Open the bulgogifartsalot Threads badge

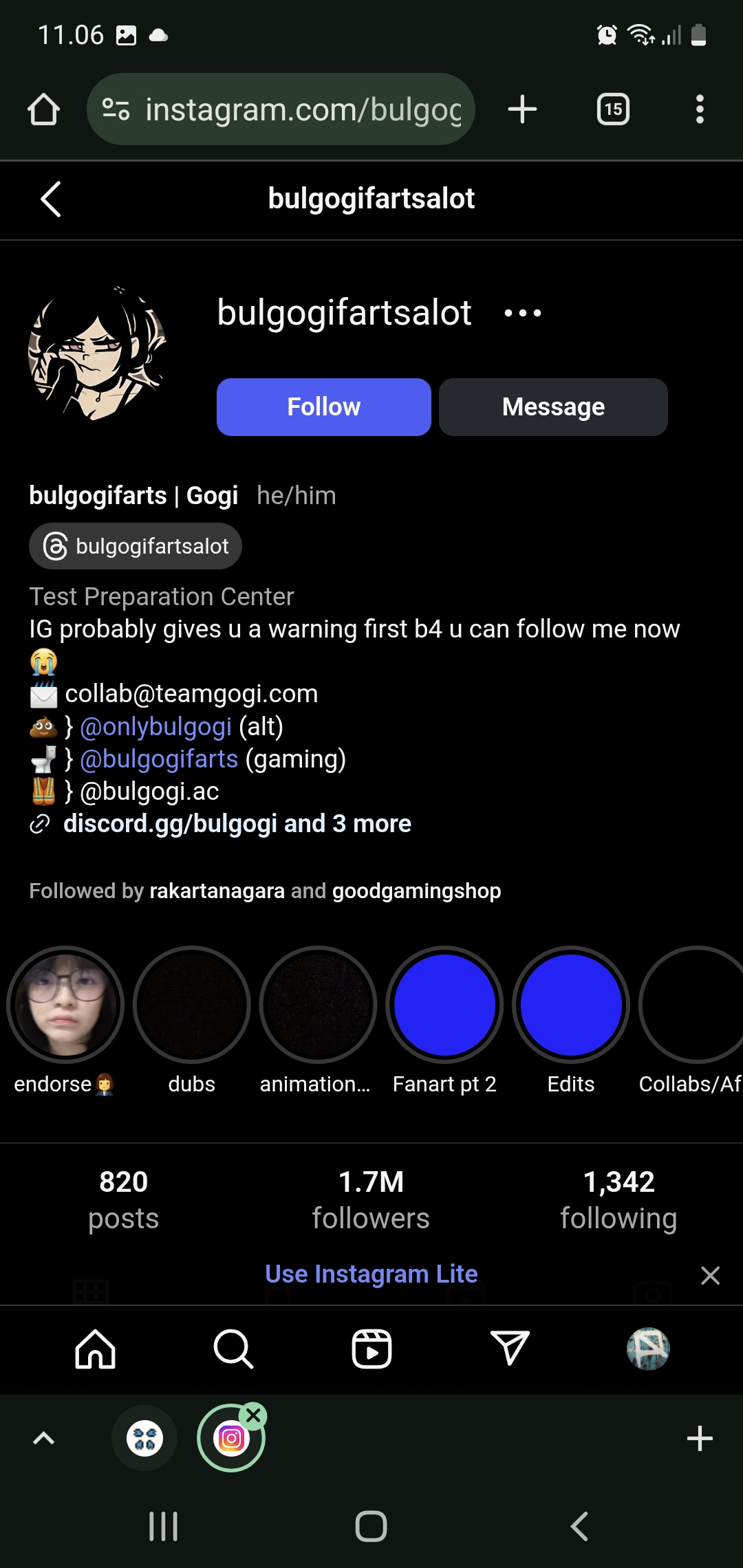136,546
